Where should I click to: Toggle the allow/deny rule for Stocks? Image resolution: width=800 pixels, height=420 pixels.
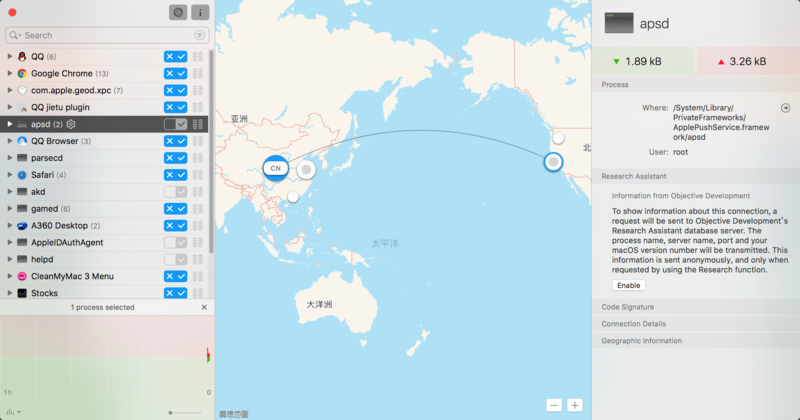click(x=175, y=293)
